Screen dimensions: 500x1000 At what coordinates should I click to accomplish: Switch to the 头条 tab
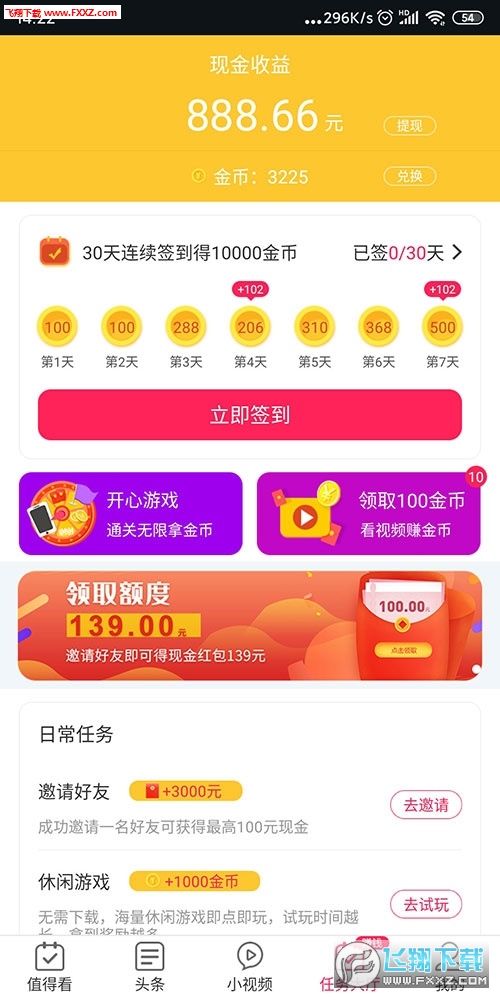coord(150,968)
